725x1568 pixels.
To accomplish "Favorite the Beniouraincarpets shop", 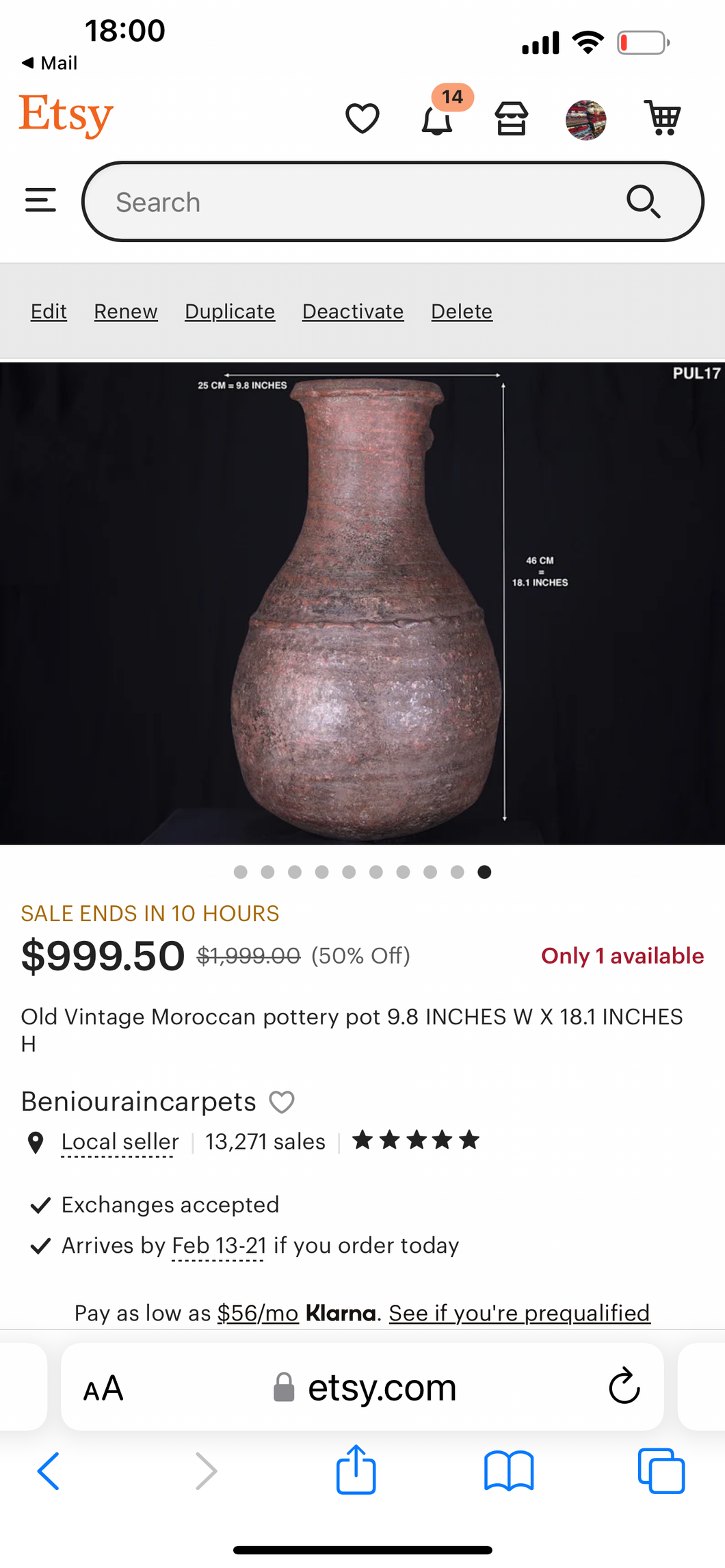I will 282,1102.
